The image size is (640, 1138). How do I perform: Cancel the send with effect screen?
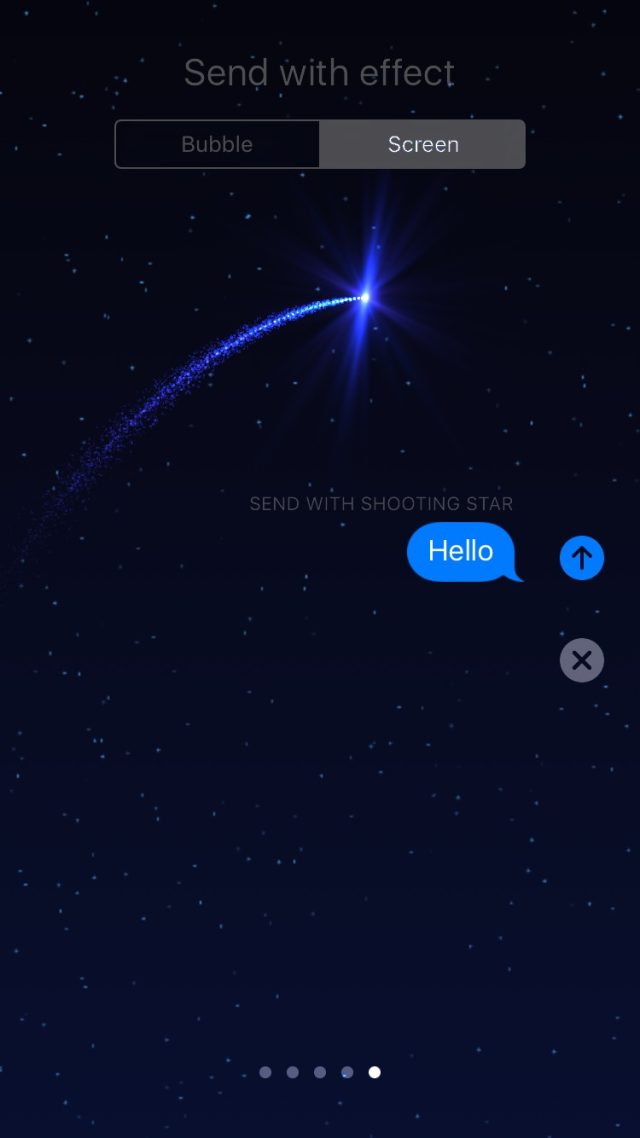click(x=582, y=660)
